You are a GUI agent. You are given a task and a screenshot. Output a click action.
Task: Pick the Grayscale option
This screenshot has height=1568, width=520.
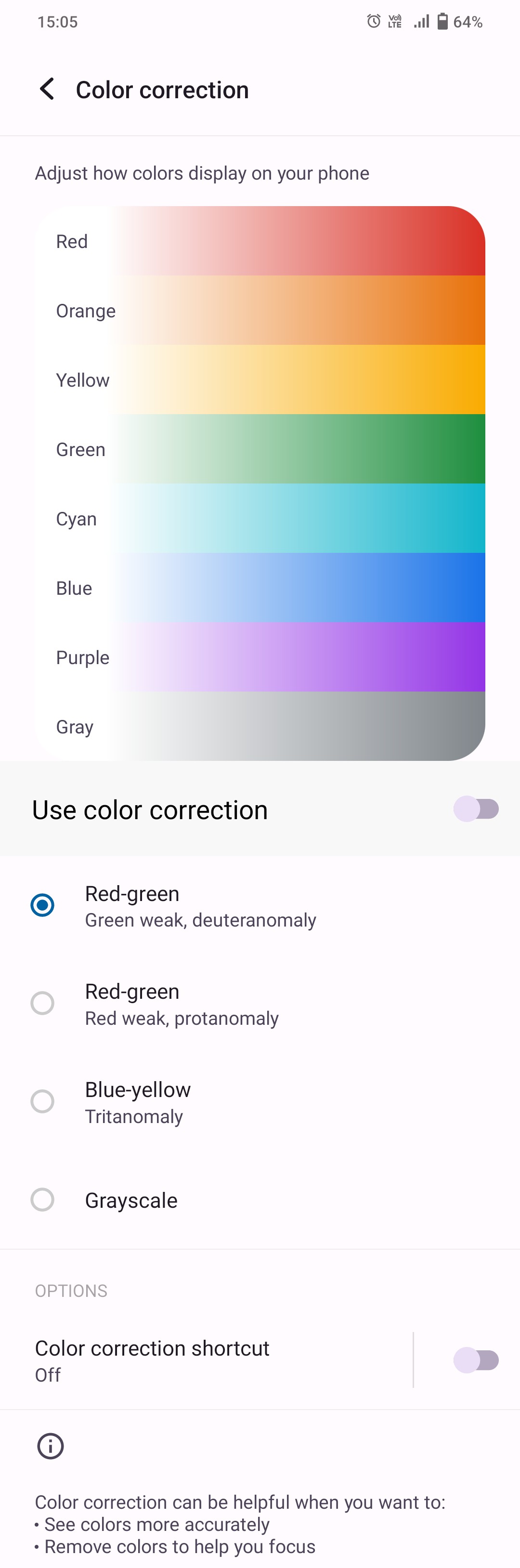click(x=43, y=1200)
